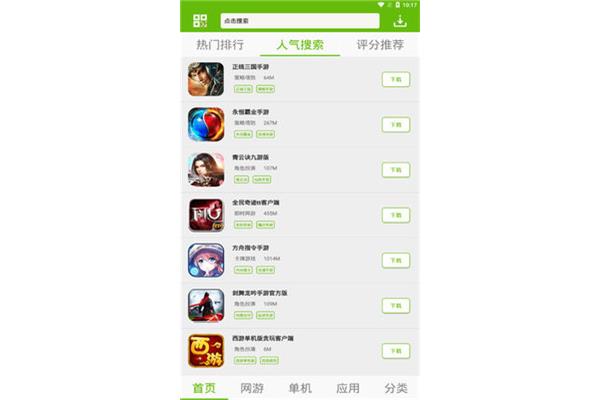Open the 分类 categories tab

(396, 388)
